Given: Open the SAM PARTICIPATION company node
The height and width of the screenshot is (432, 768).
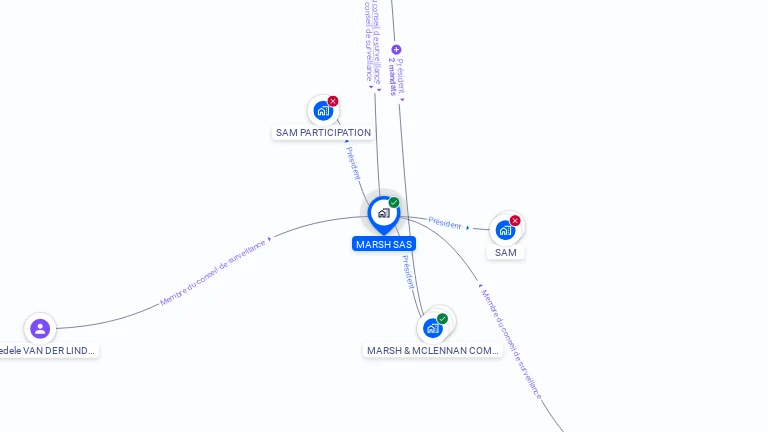Looking at the screenshot, I should coord(323,111).
